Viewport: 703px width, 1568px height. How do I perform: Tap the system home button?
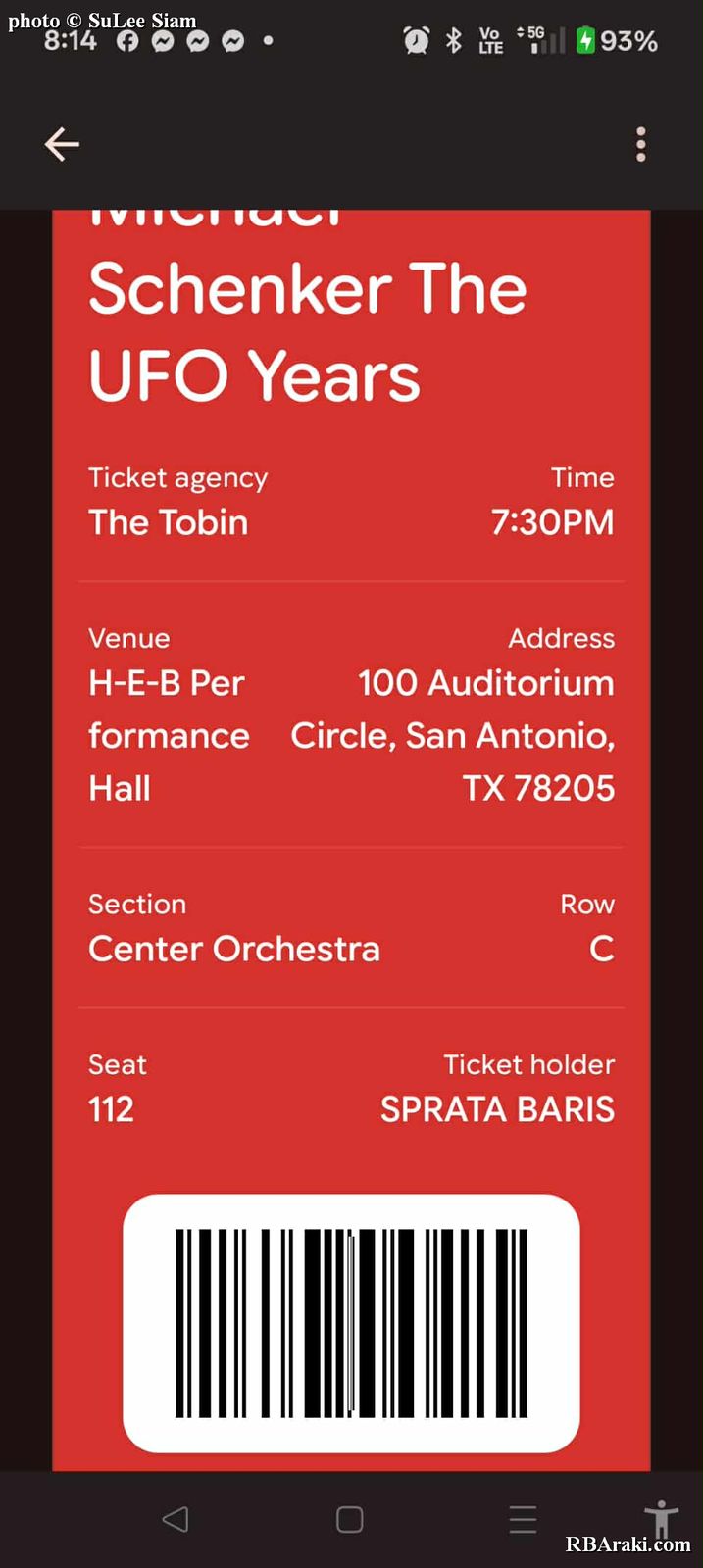coord(350,1519)
